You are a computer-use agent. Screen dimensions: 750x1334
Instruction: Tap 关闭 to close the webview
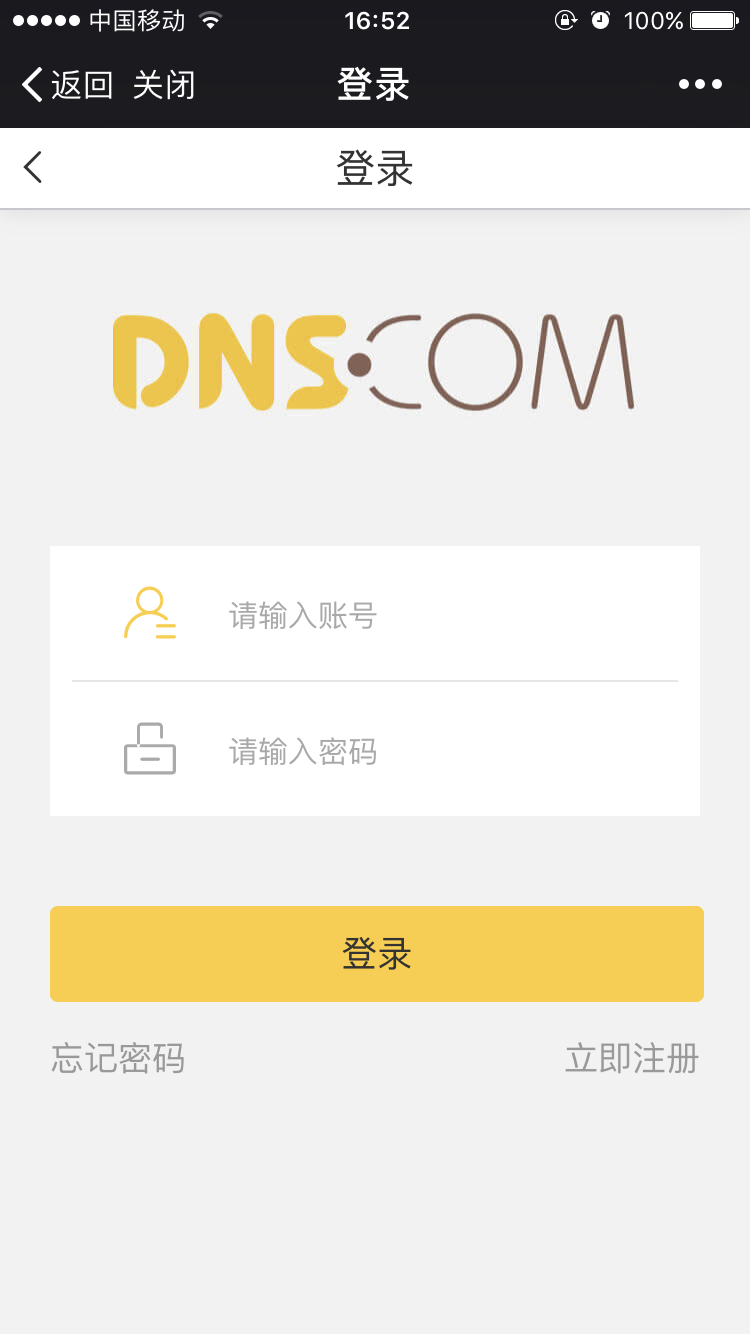coord(164,85)
